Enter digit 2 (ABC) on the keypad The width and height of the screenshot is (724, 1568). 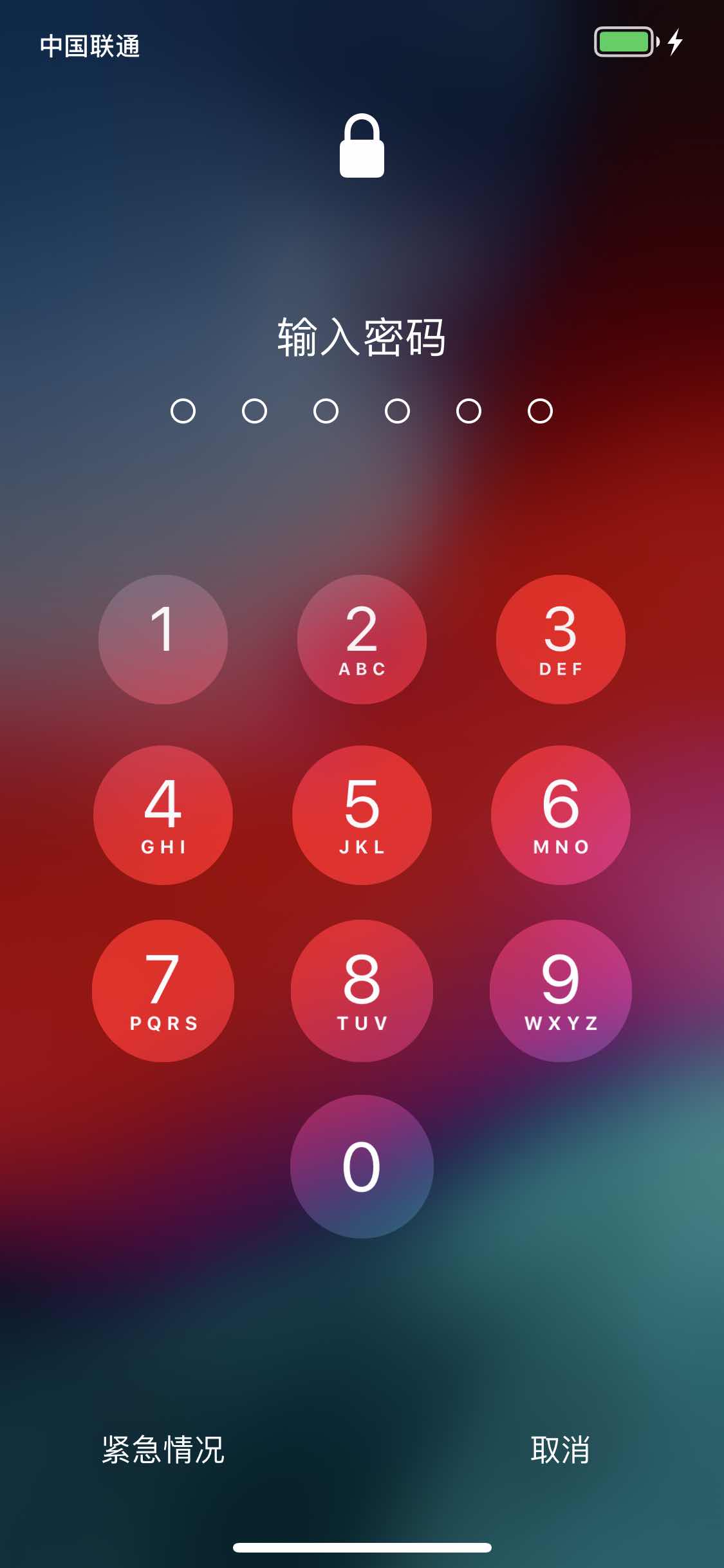coord(362,639)
